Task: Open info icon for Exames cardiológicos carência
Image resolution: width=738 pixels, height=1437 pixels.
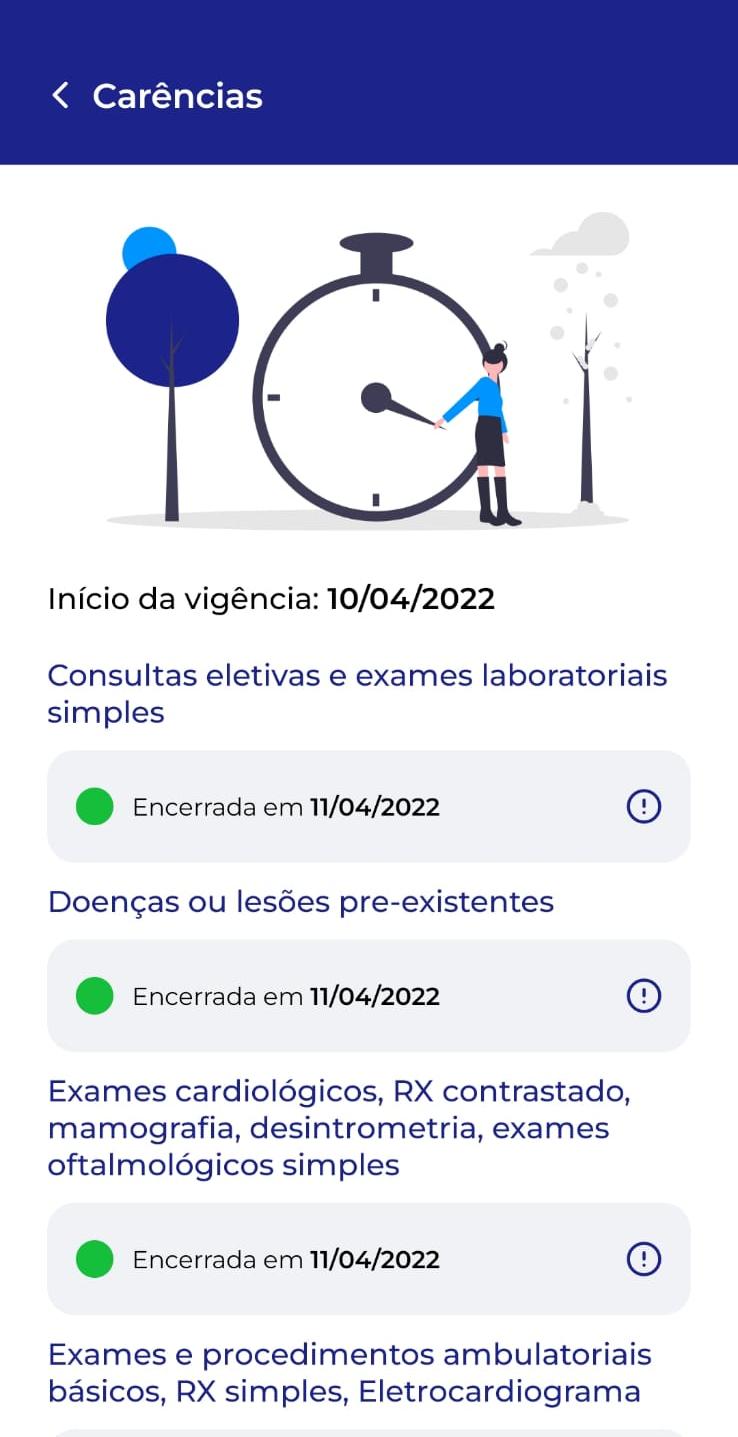Action: (x=644, y=1259)
